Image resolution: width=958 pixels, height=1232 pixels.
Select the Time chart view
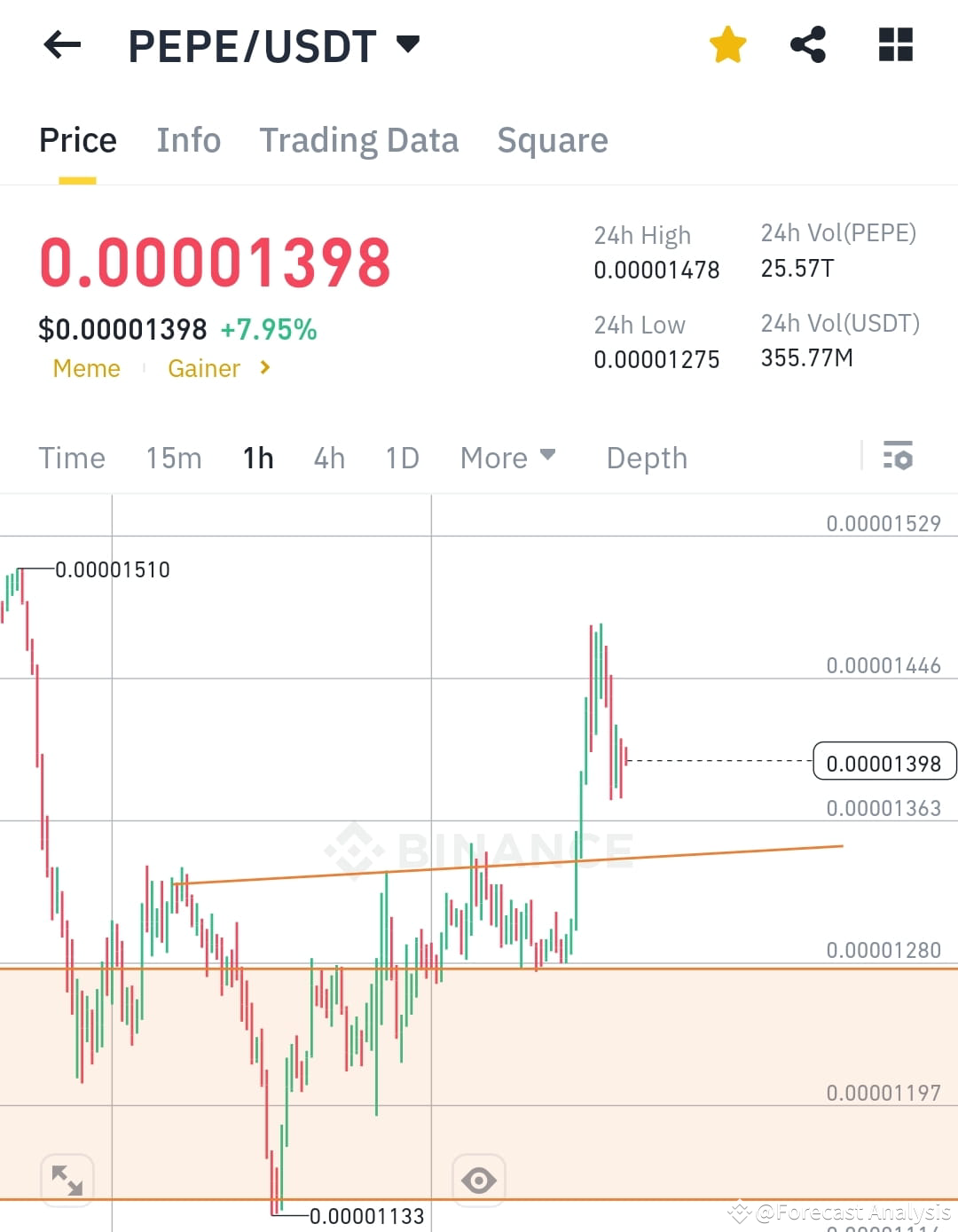pos(72,458)
